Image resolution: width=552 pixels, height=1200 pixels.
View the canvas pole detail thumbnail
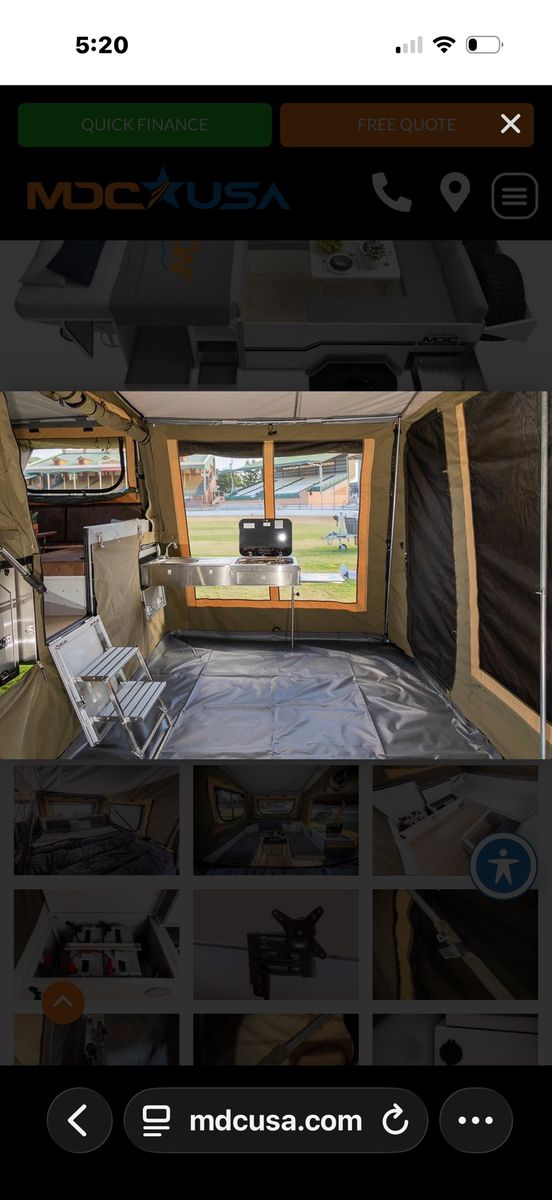tap(455, 945)
